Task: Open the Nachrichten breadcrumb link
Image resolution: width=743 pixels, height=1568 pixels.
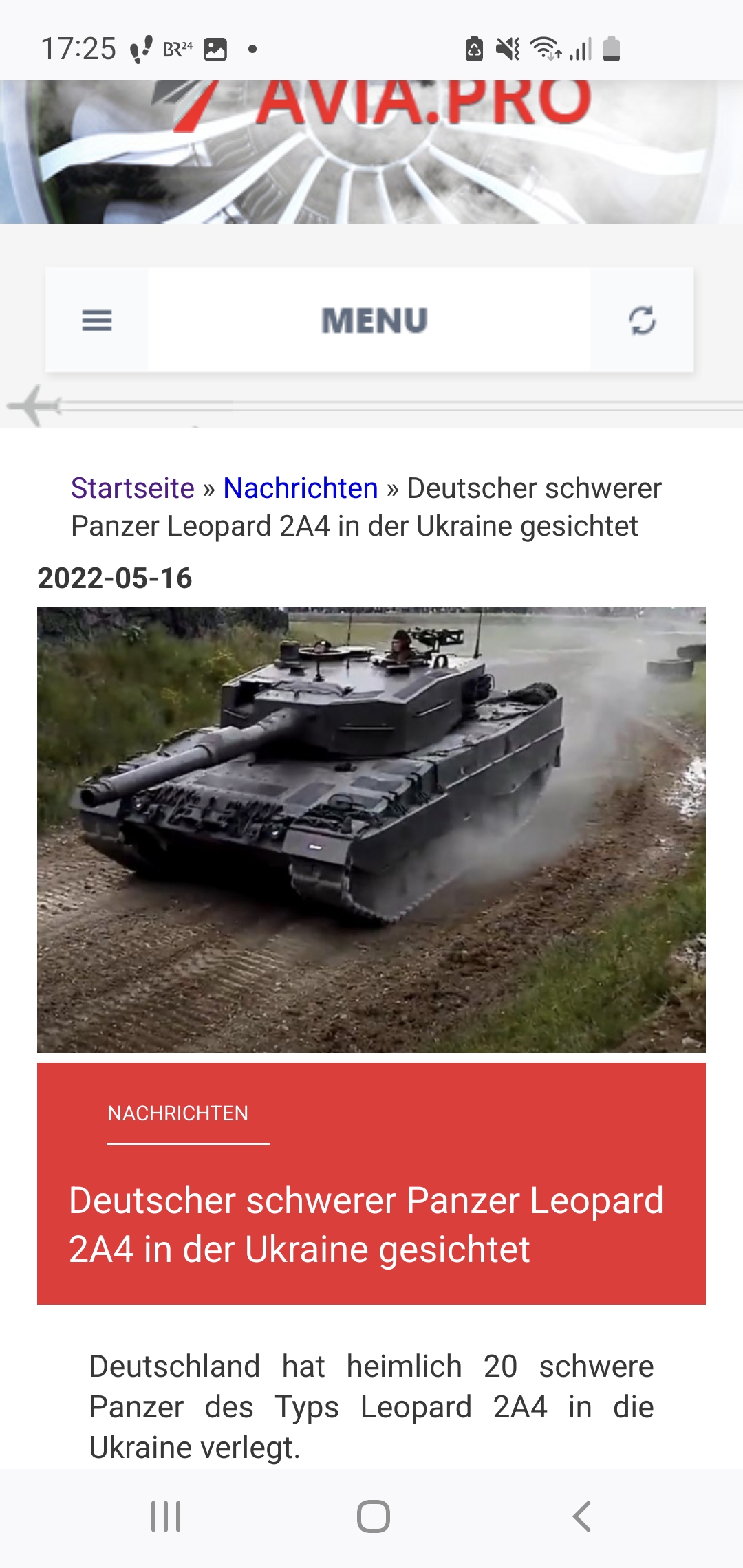Action: 301,488
